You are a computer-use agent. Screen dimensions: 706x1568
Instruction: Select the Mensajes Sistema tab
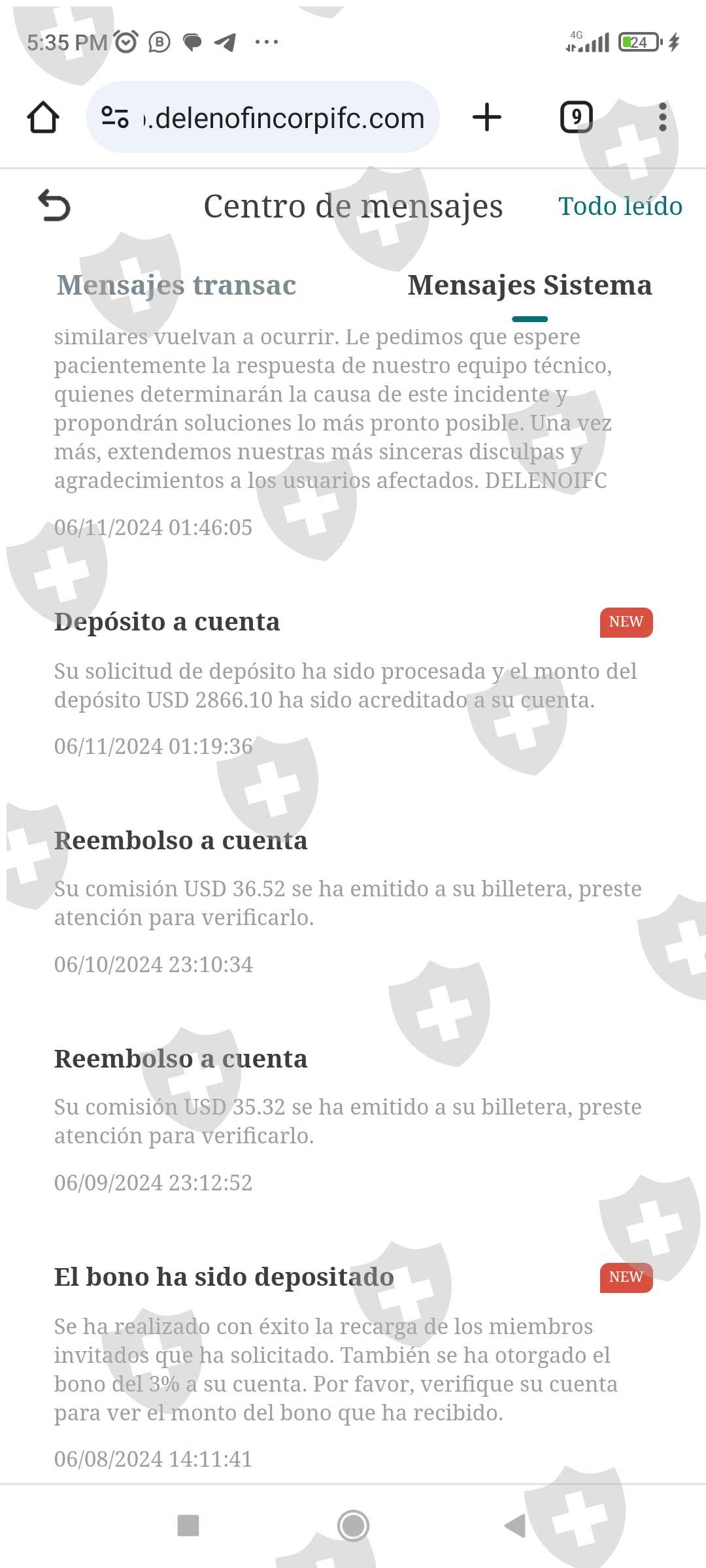529,286
